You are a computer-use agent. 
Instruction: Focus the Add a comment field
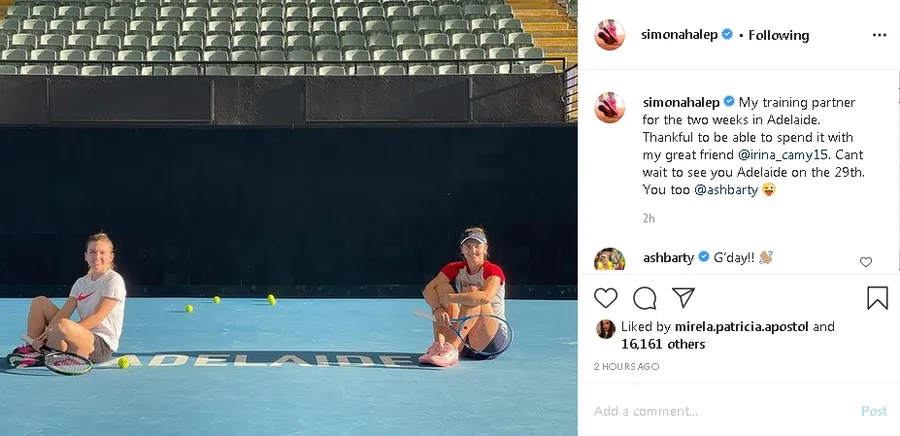pos(720,411)
